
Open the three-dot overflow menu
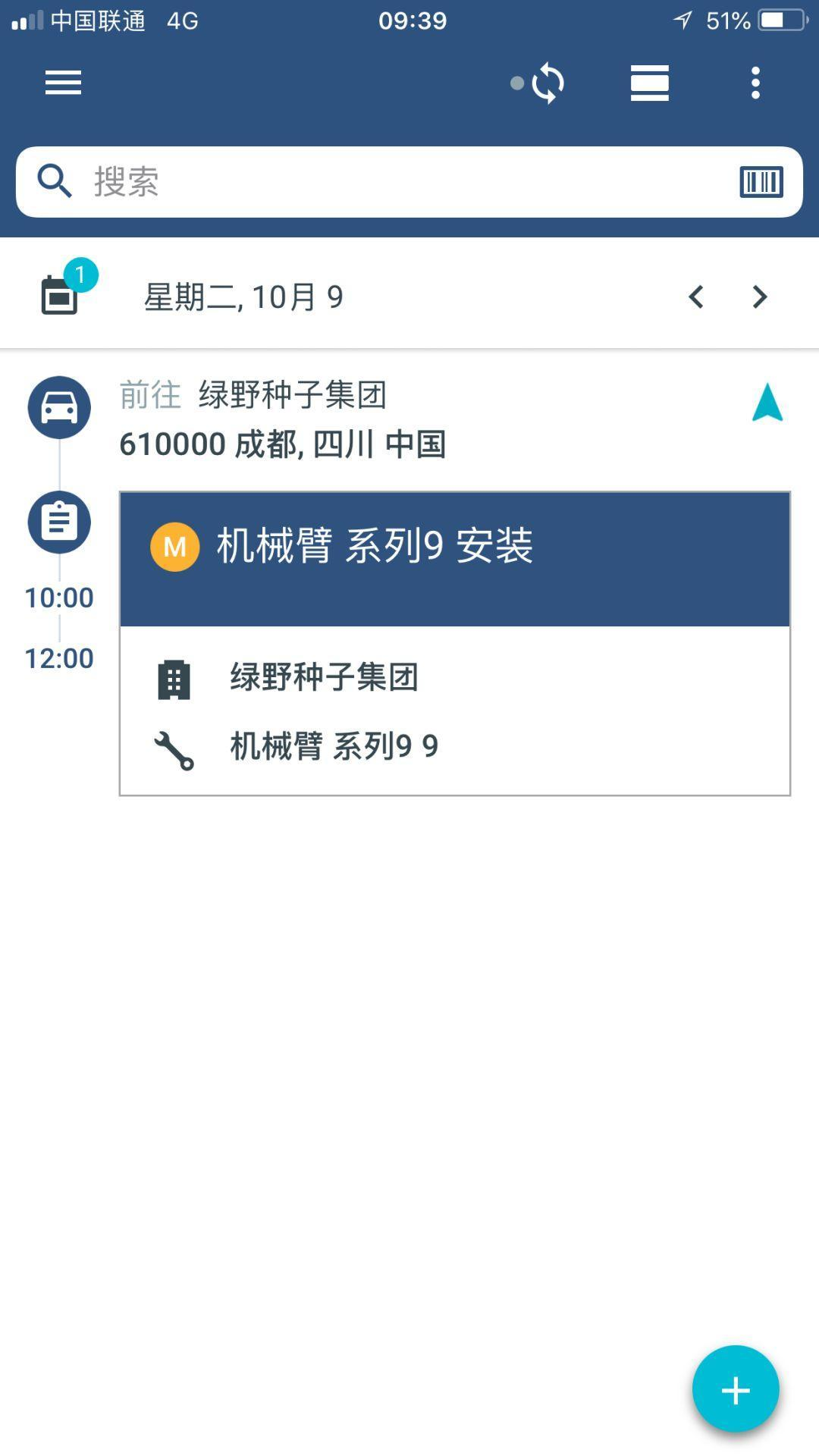click(755, 83)
